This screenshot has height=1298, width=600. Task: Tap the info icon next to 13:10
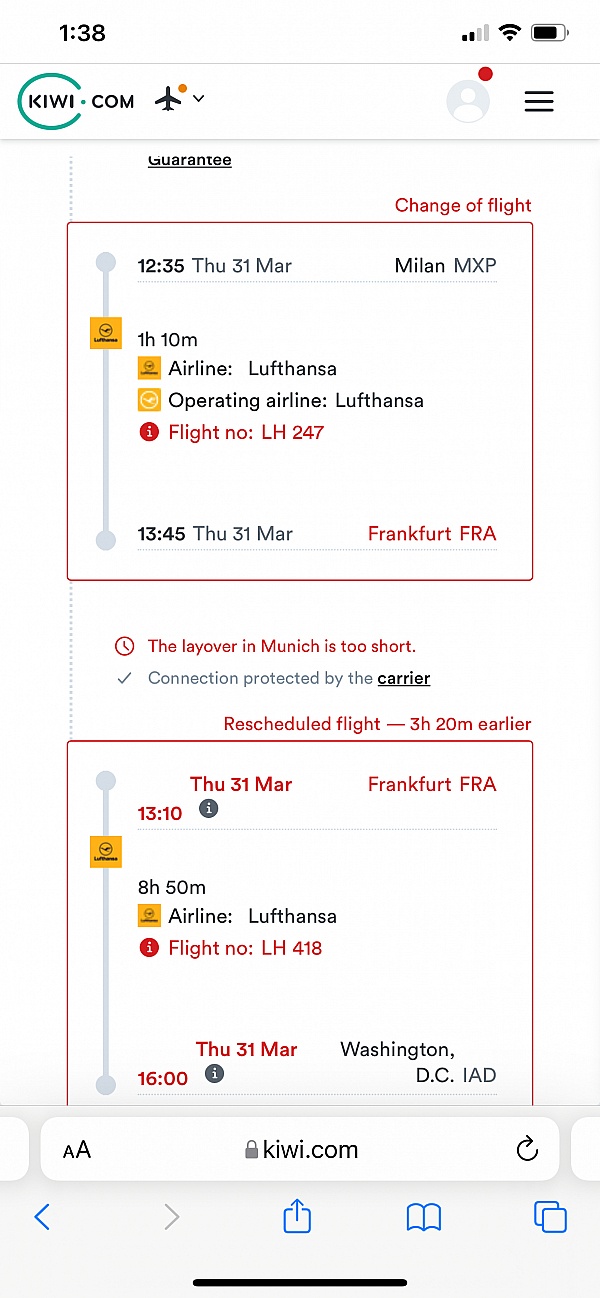pos(208,809)
